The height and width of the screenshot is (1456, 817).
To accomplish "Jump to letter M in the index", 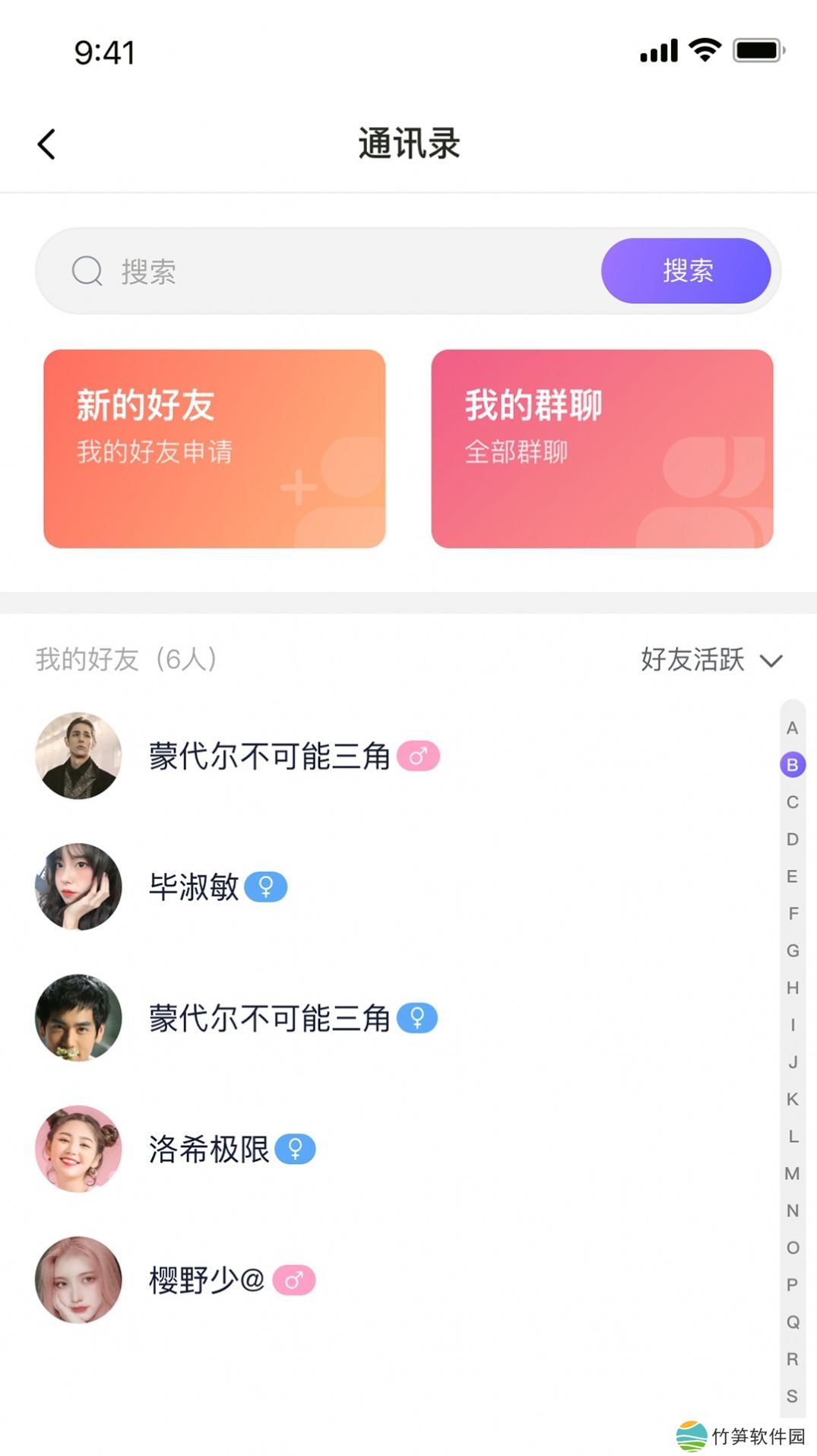I will pyautogui.click(x=792, y=1174).
